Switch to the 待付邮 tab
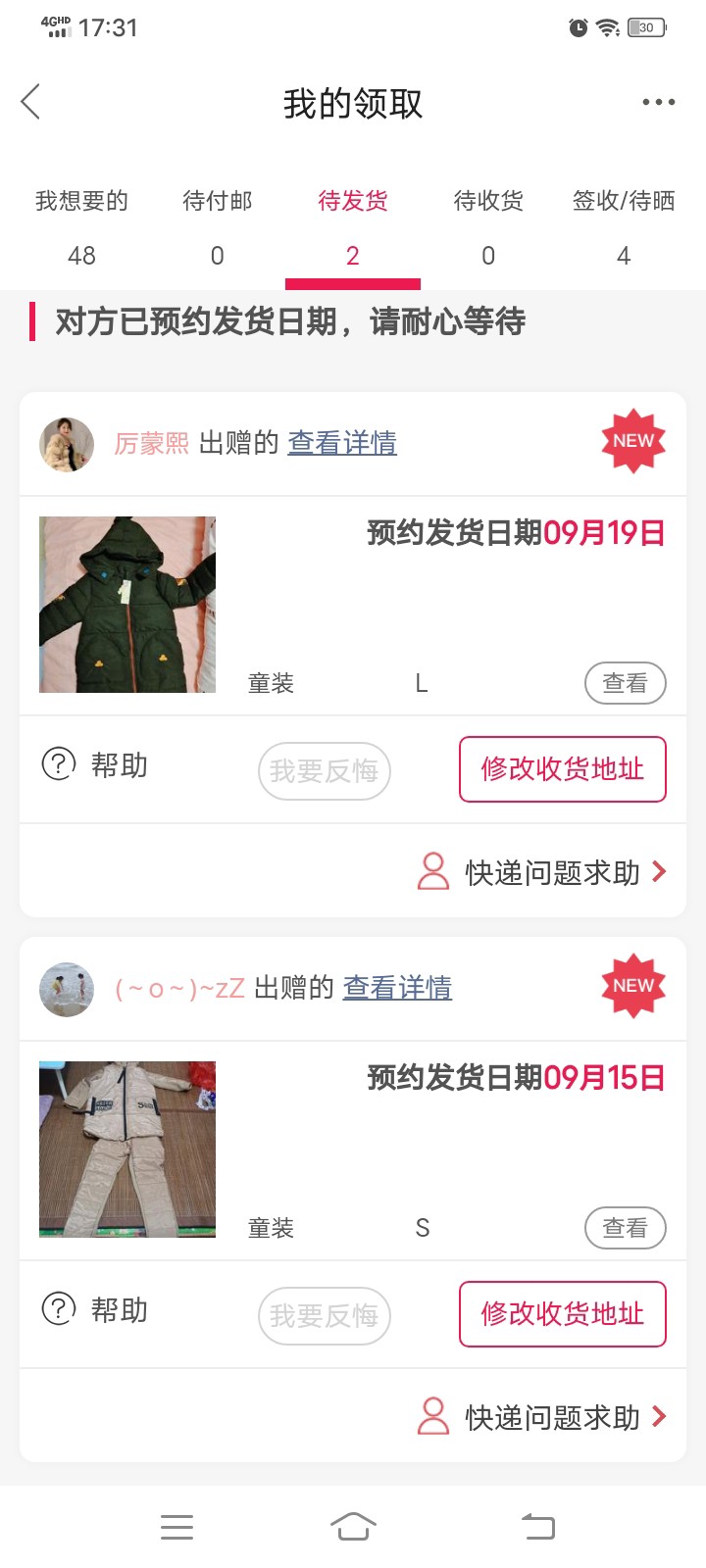This screenshot has height=1568, width=706. [217, 225]
